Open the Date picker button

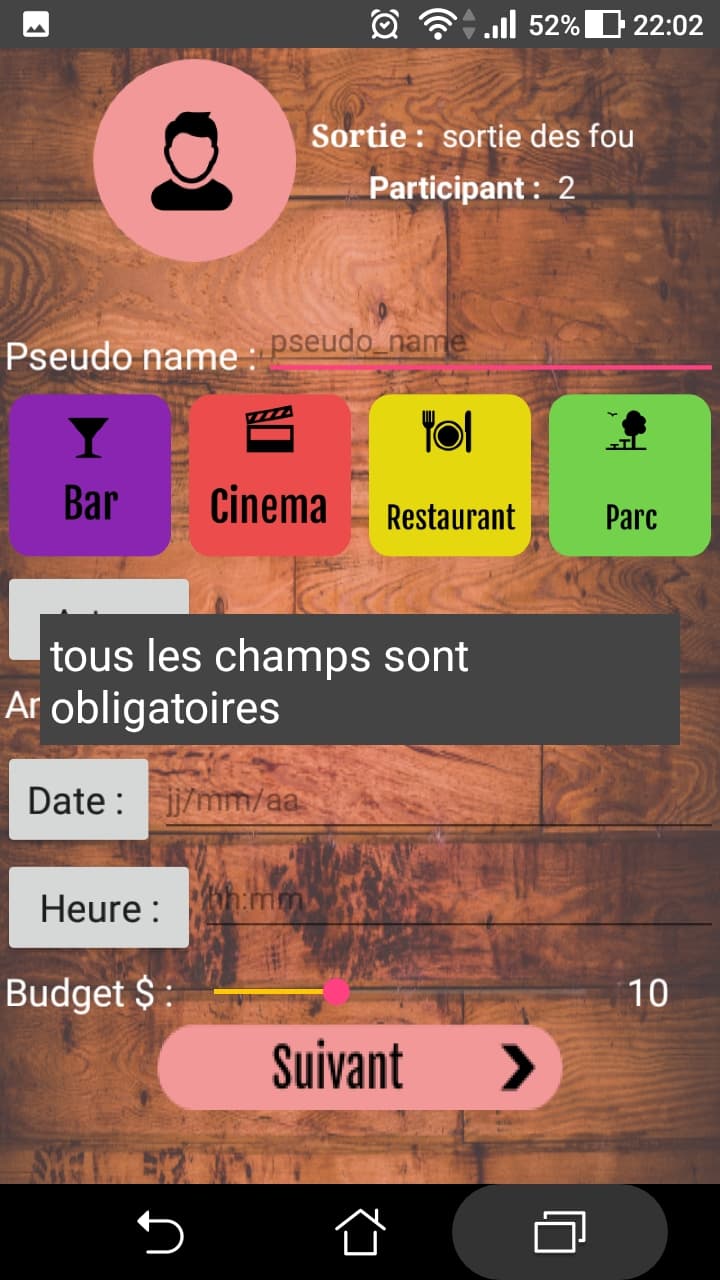[x=78, y=799]
